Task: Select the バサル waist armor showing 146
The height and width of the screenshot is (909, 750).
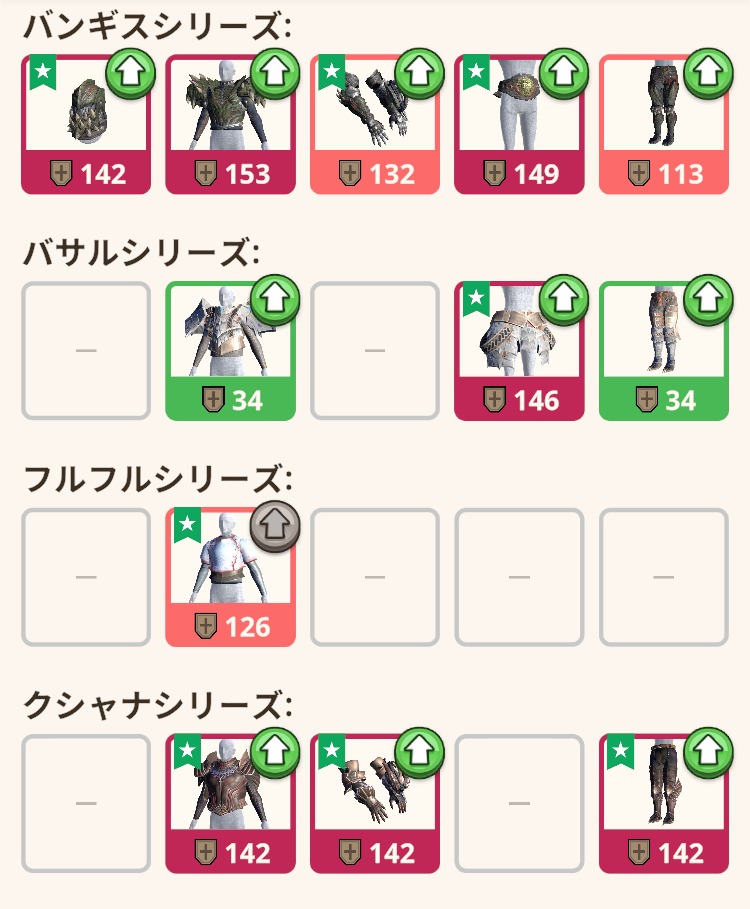Action: (518, 352)
